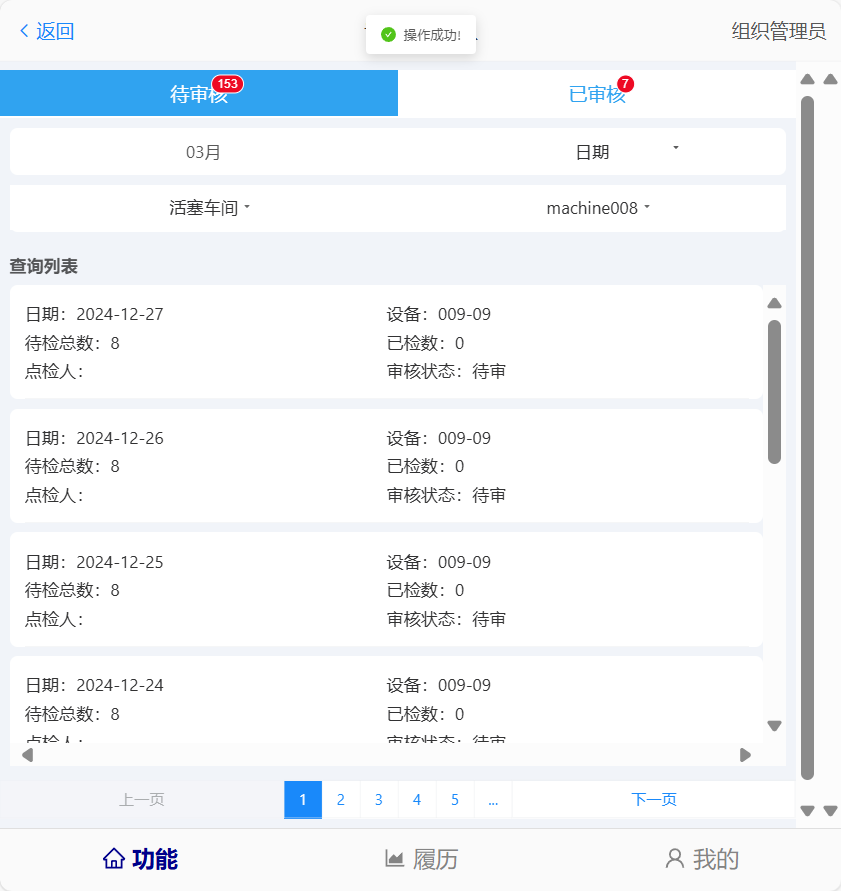Viewport: 841px width, 891px height.
Task: Switch to the 履历 bottom tab
Action: (x=421, y=859)
